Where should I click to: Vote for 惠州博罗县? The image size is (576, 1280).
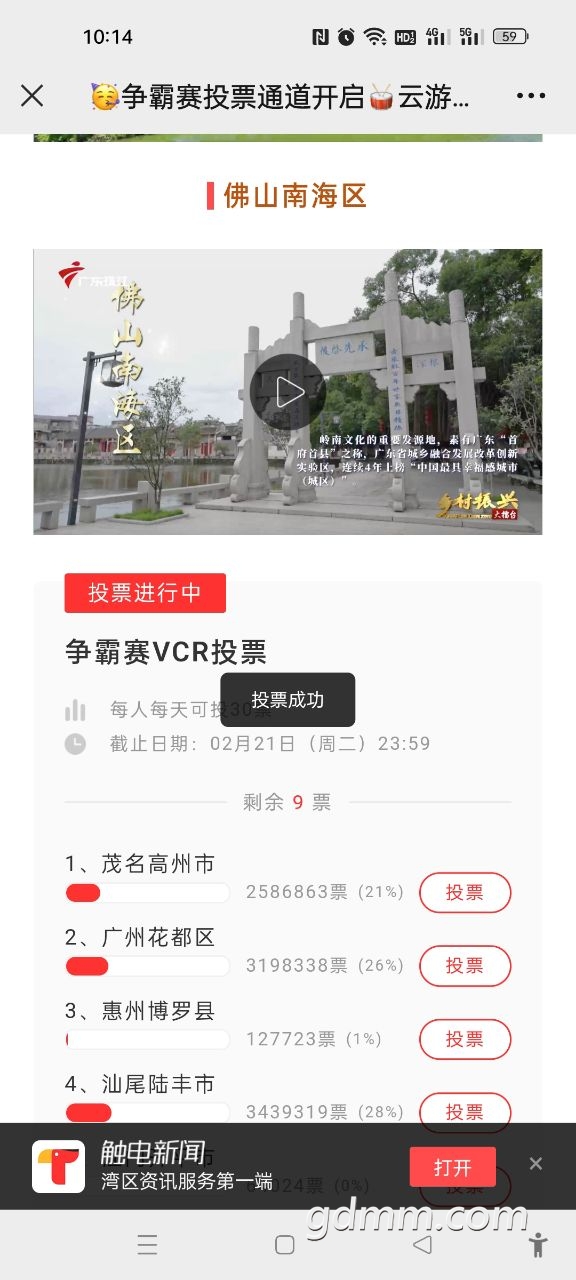coord(465,1039)
